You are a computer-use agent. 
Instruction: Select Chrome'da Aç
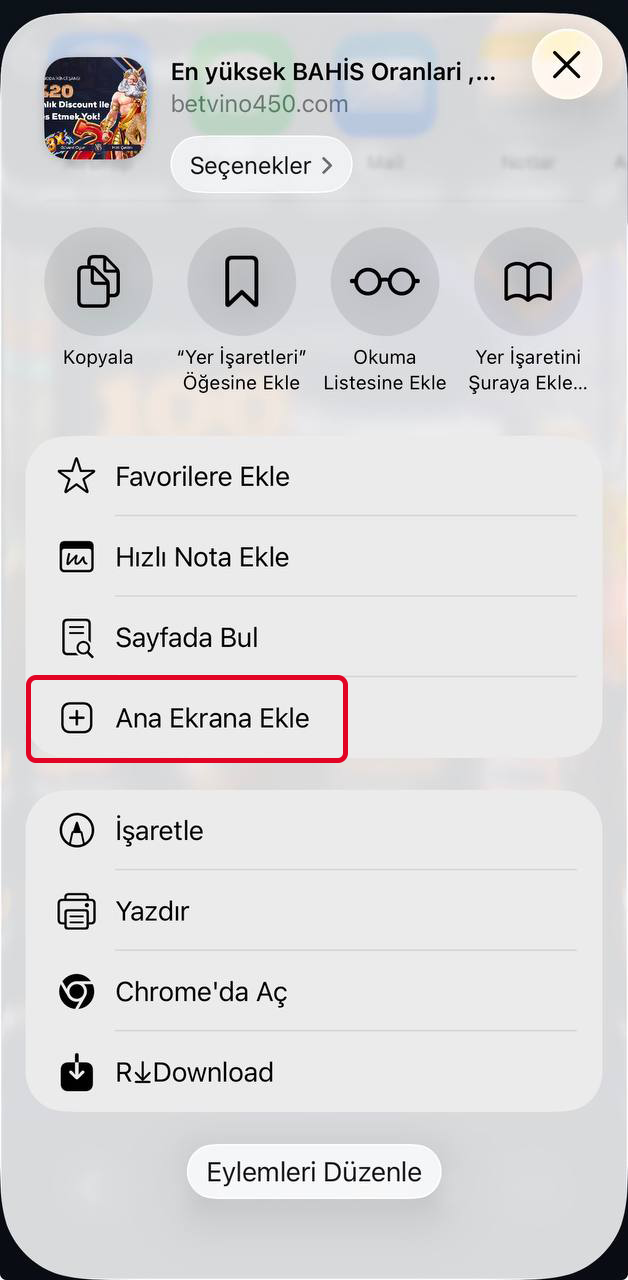tap(313, 992)
